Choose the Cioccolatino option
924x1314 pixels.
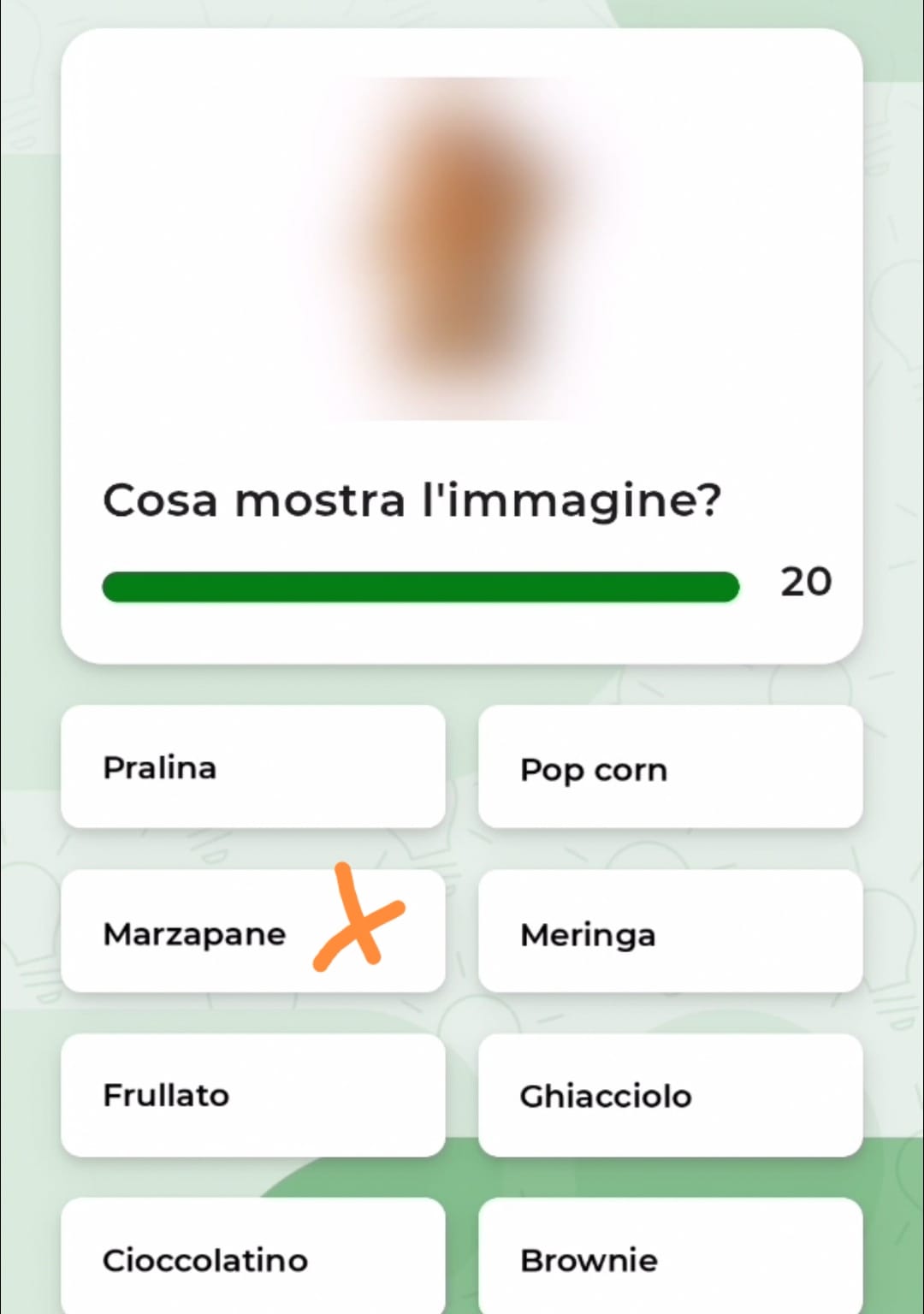[252, 1259]
